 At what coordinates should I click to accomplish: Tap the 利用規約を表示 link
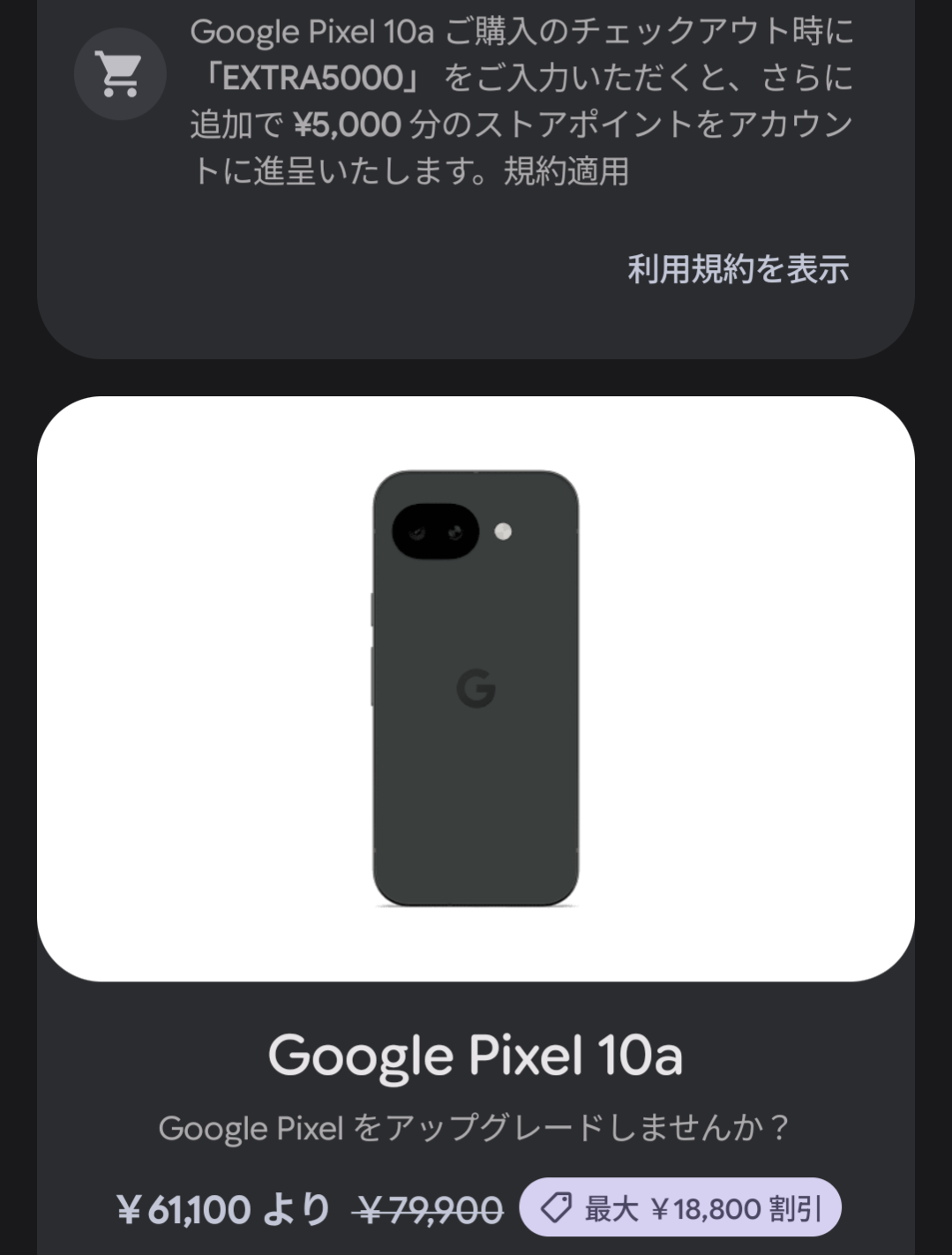tap(738, 269)
